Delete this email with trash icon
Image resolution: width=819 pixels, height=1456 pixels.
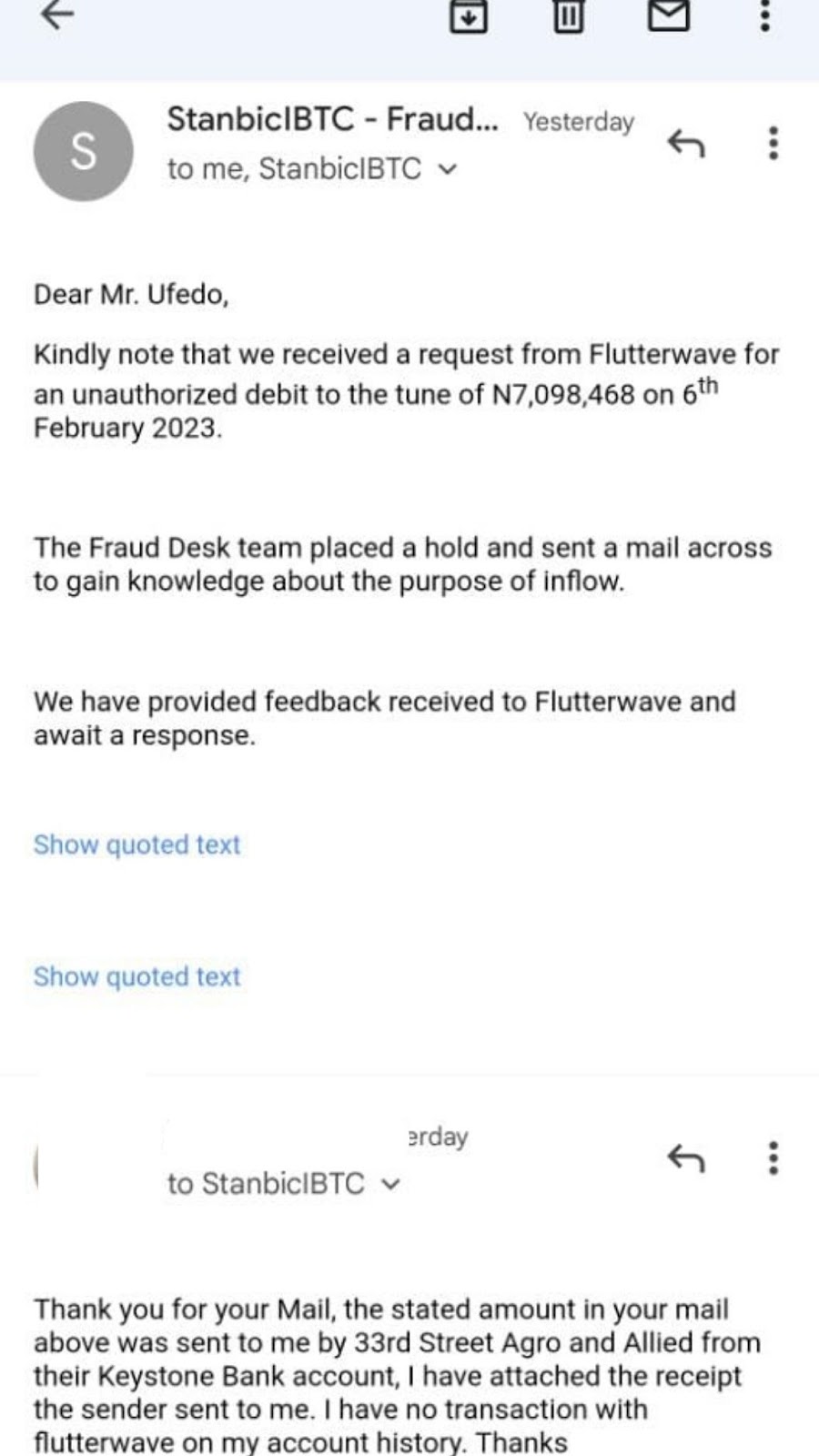click(x=569, y=15)
